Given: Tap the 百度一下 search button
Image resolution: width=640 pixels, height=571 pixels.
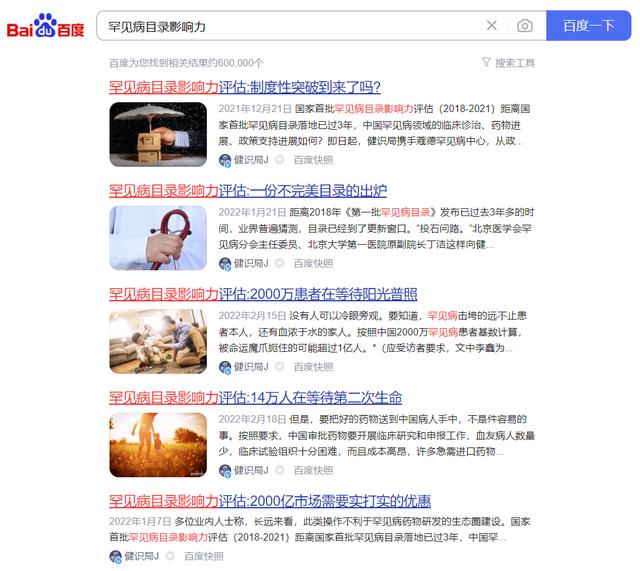Looking at the screenshot, I should 588,26.
